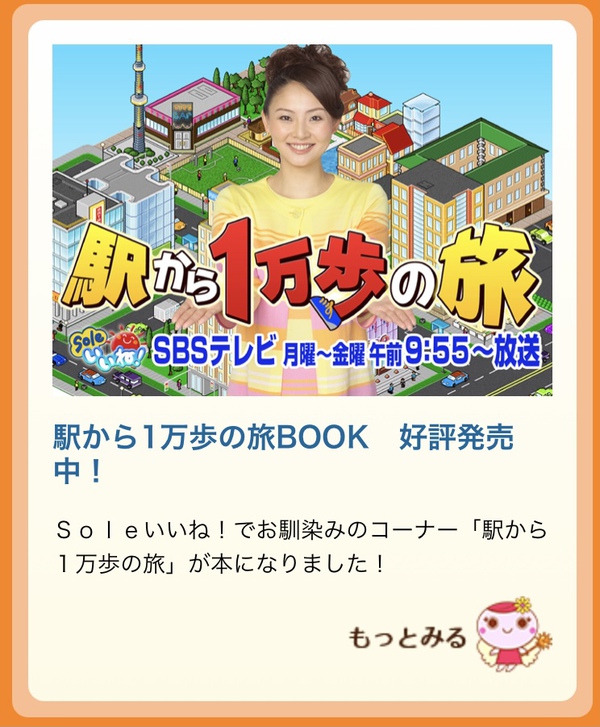Image resolution: width=600 pixels, height=727 pixels.
Task: Open the 駅から1万歩の旅 banner image
Action: click(x=301, y=220)
